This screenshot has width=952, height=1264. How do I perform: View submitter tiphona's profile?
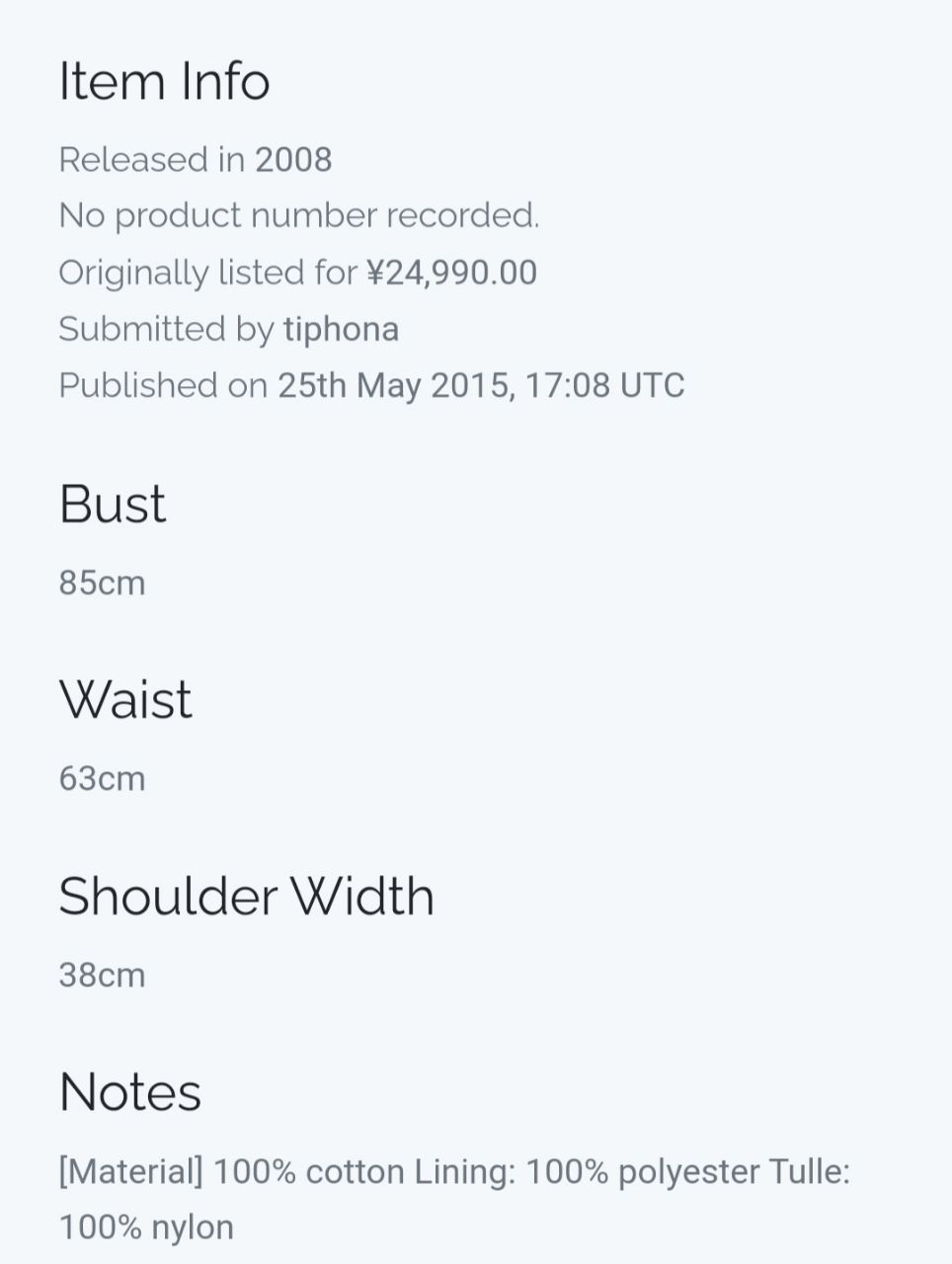tap(341, 329)
